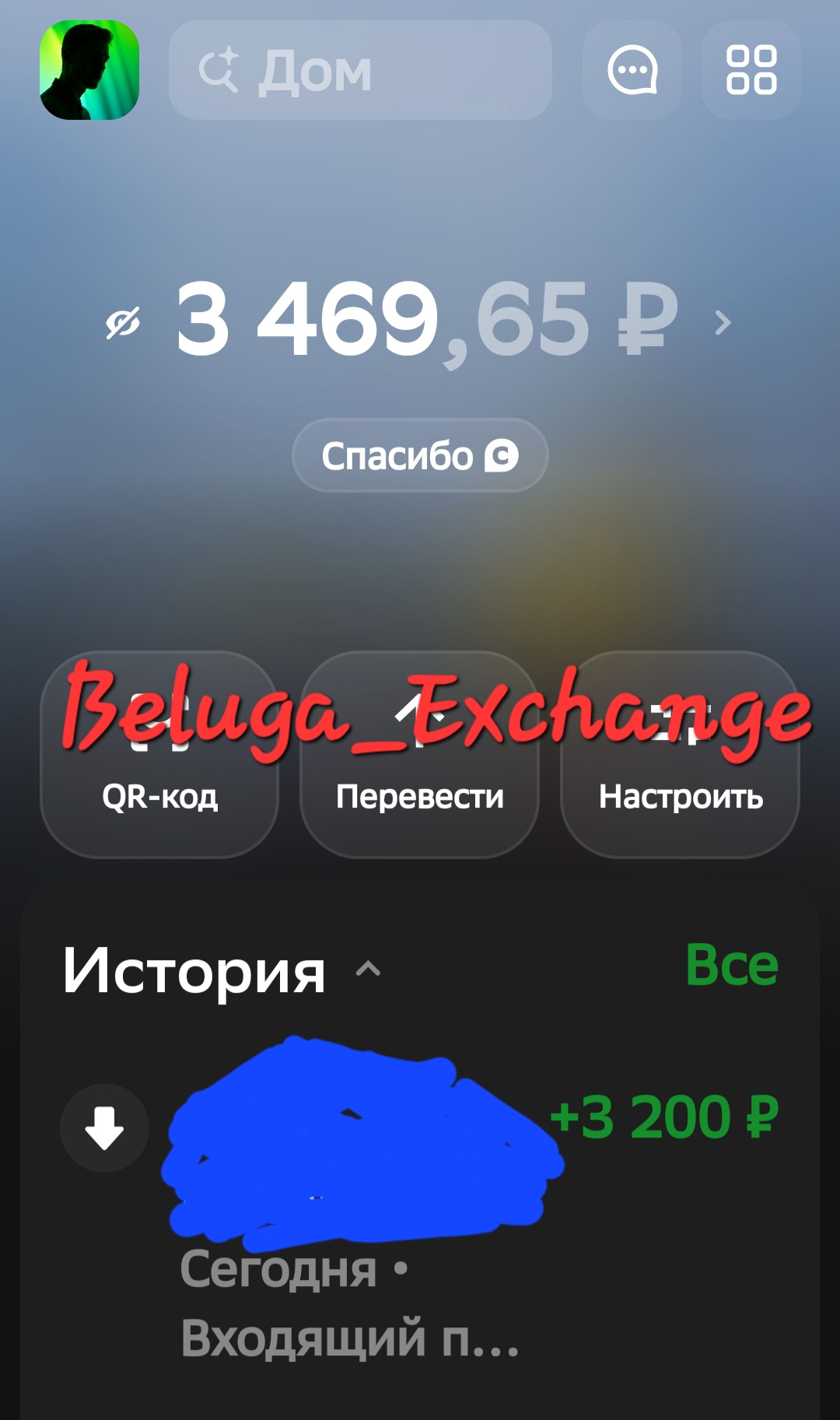Open the +3 200 ₽ transaction
This screenshot has width=840, height=1420.
click(x=665, y=1118)
